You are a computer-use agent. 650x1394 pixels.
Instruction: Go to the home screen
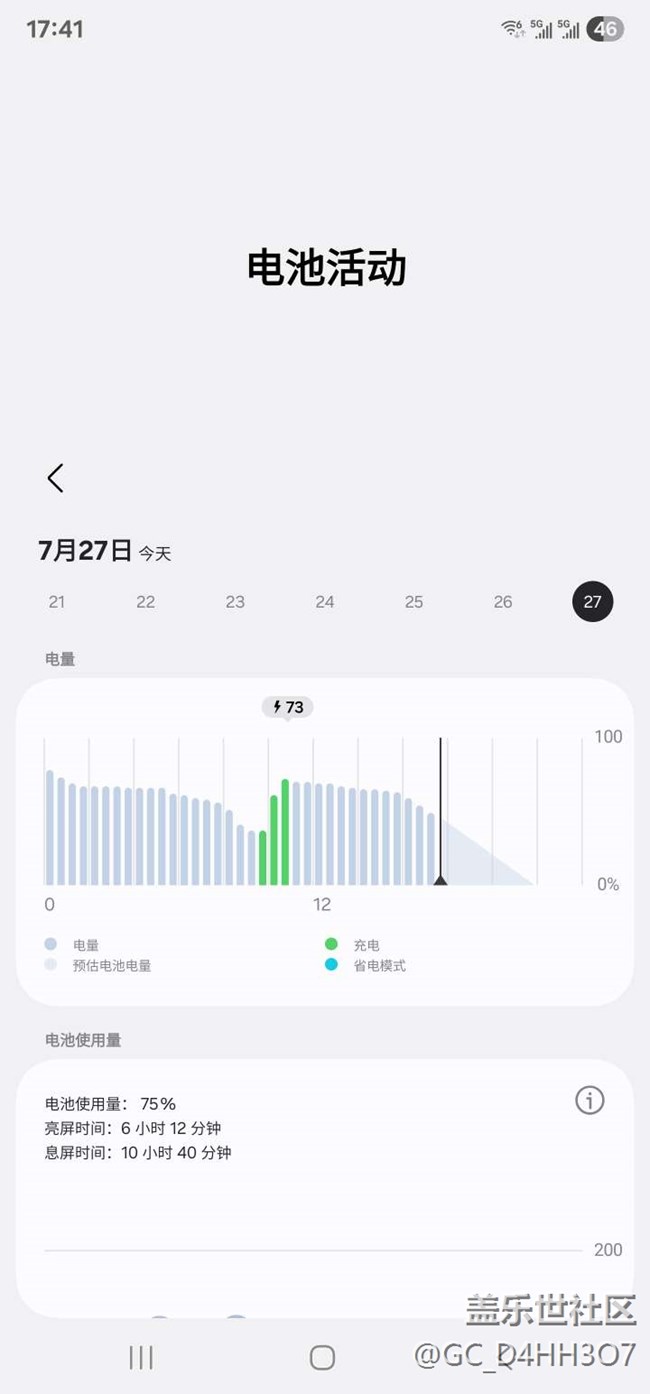[322, 1357]
